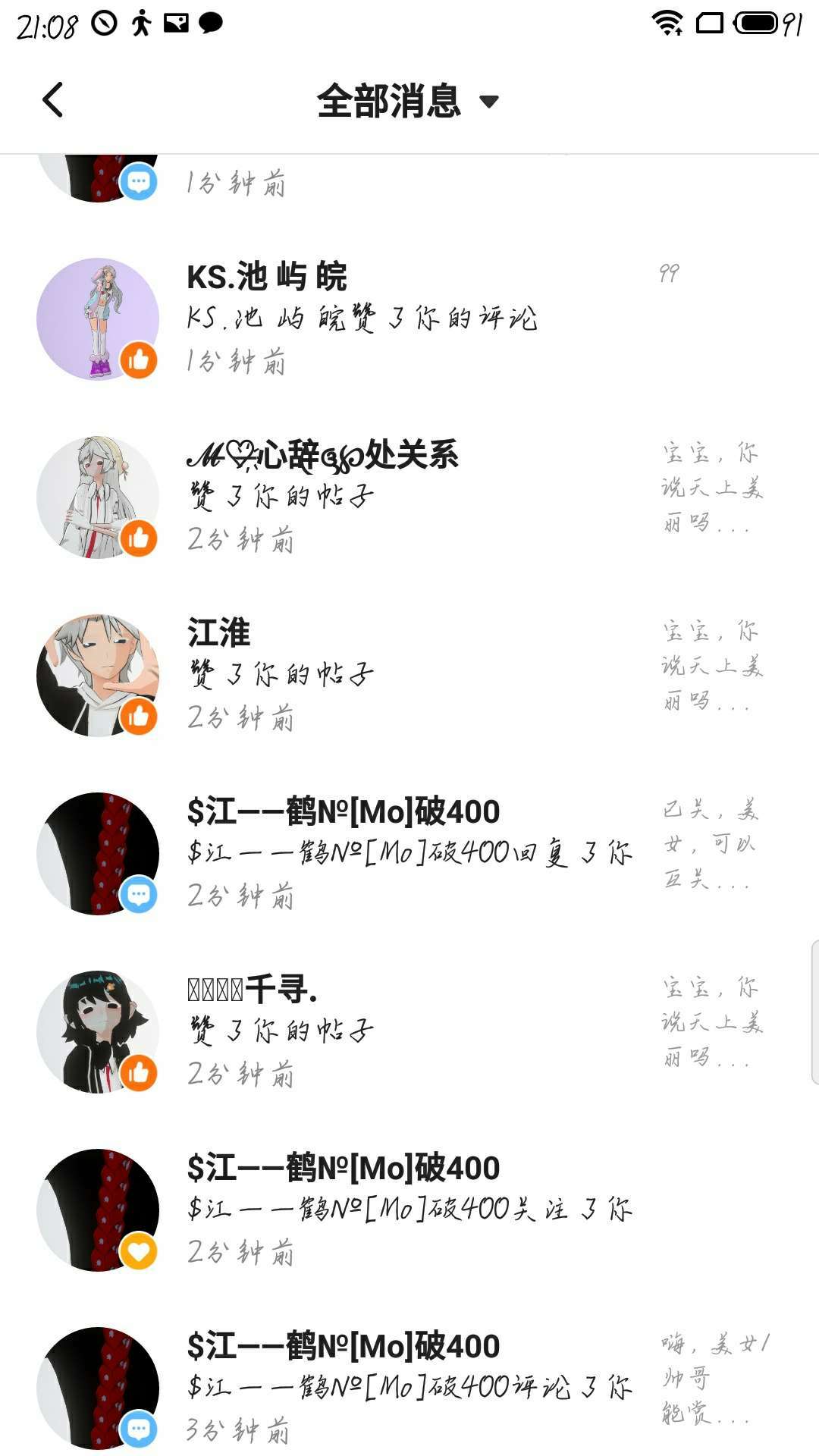The image size is (819, 1456).
Task: View the reply notification from $江一一鹤№[Mo]破400
Action: [409, 853]
